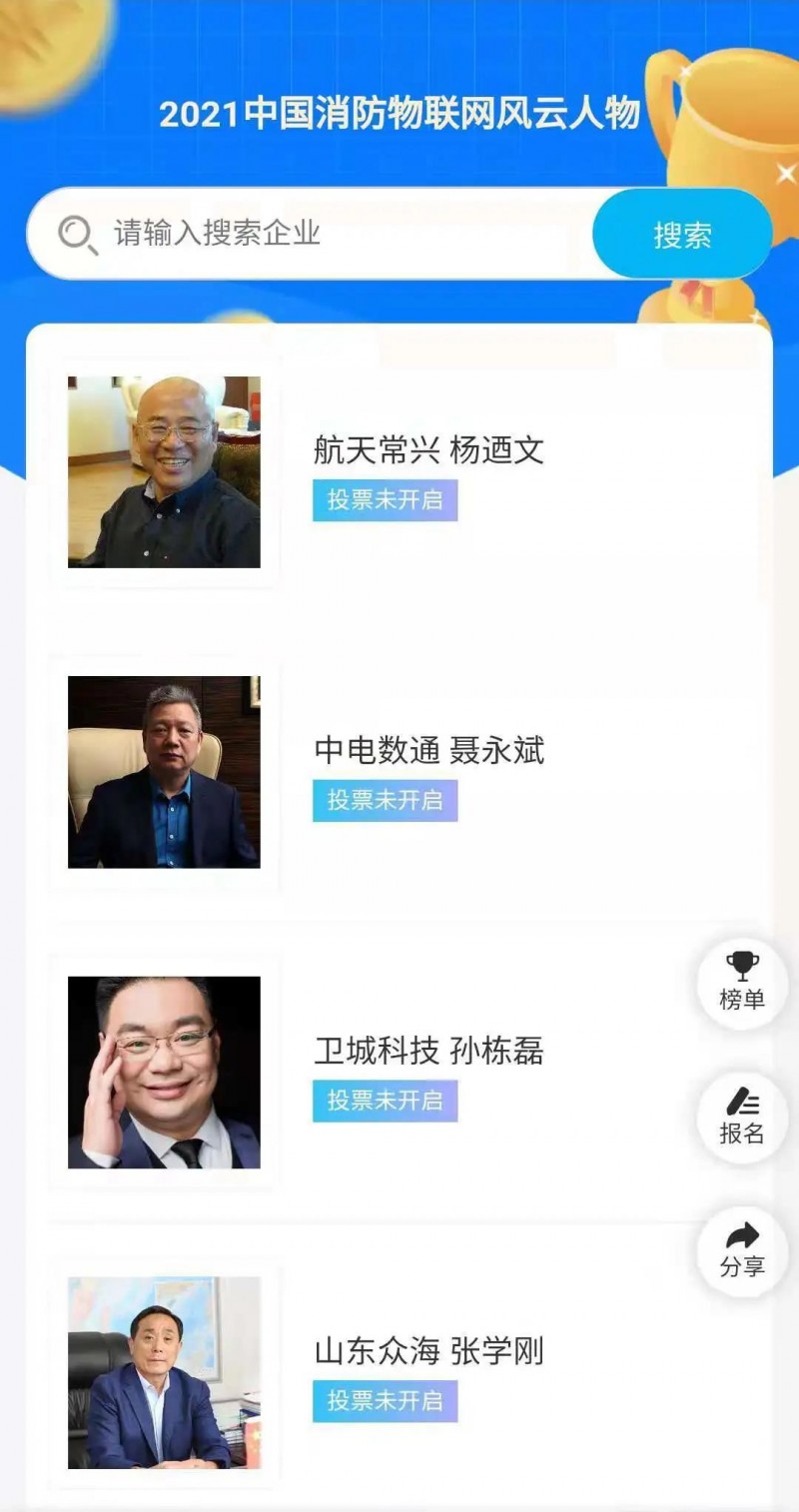Tap 投票未开启 under 中电数通 聂永斌

[385, 800]
